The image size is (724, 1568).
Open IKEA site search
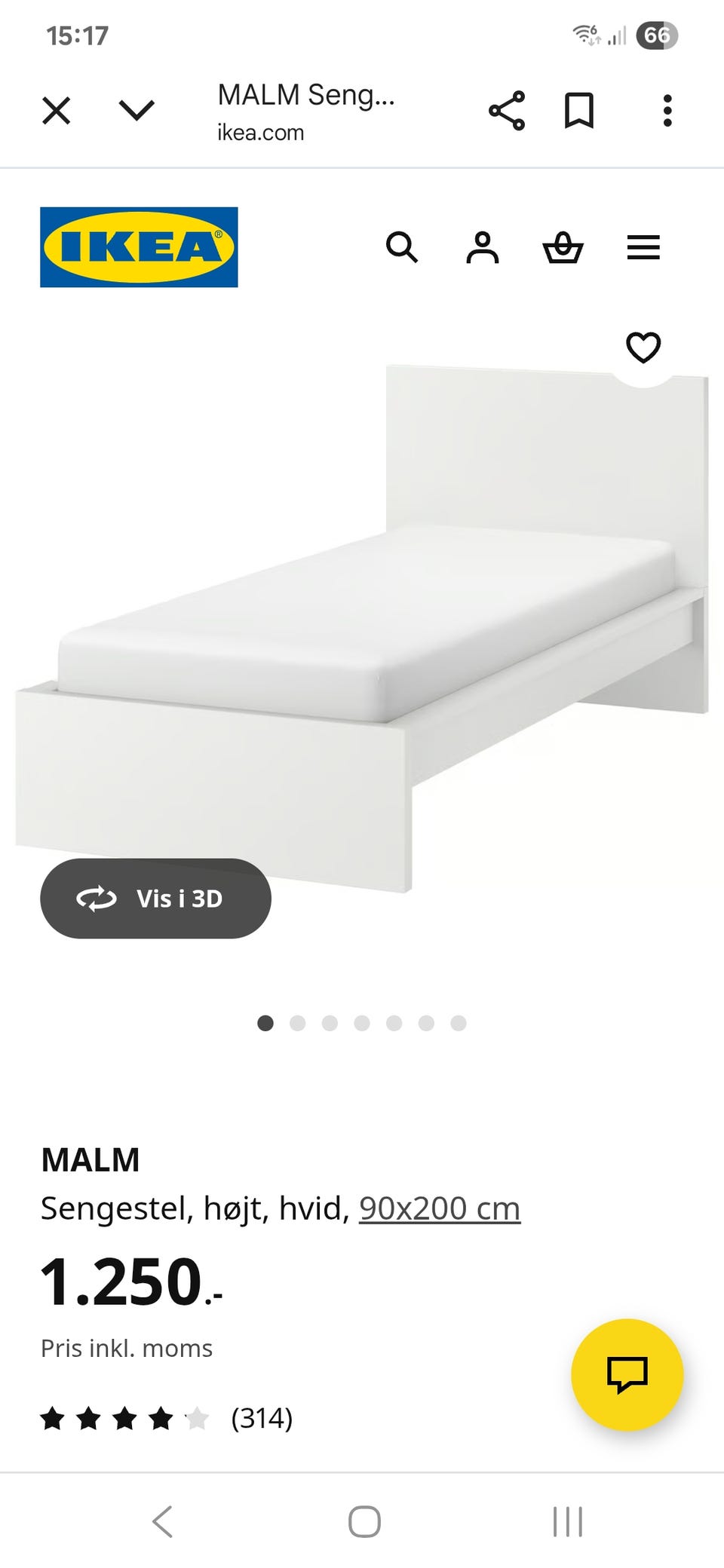tap(402, 247)
